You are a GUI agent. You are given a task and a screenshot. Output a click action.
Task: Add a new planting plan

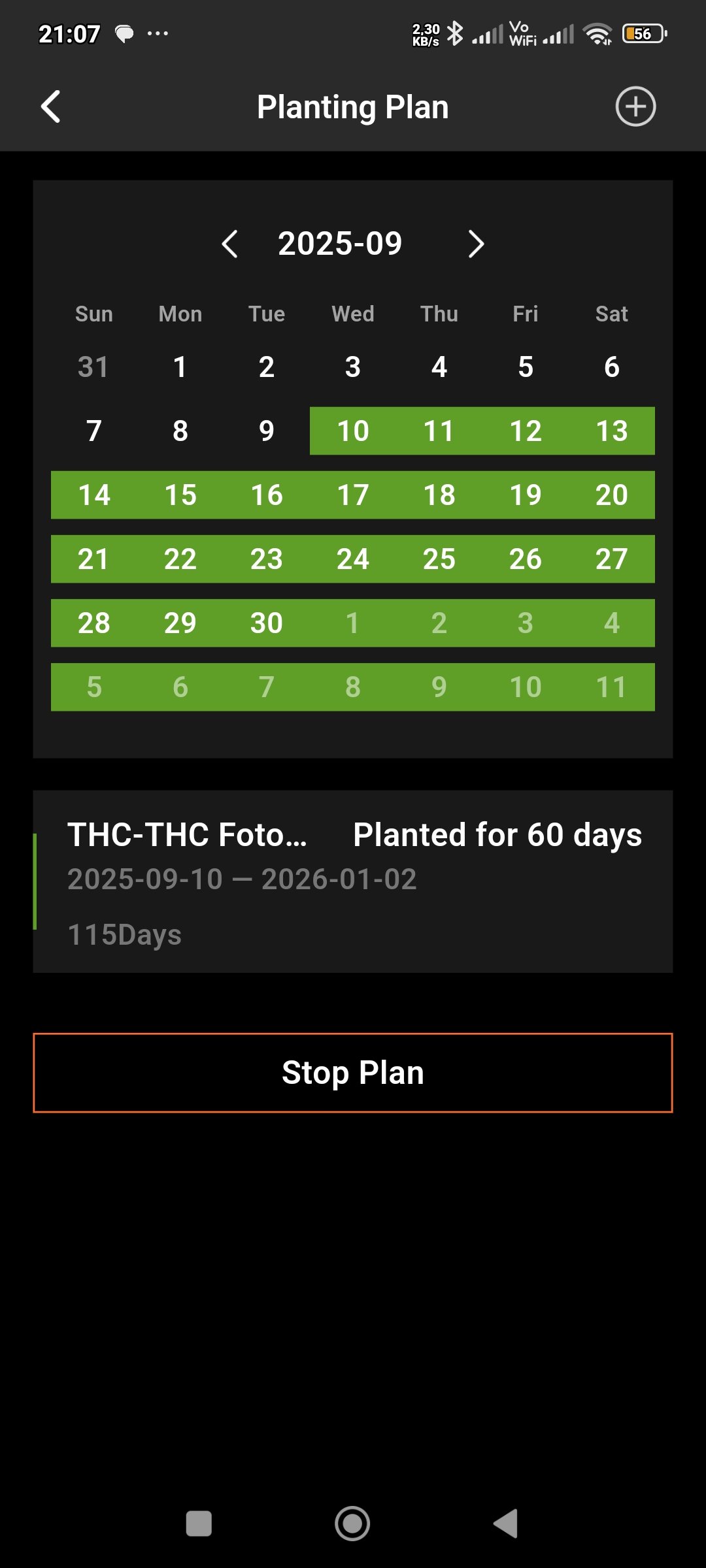coord(635,106)
